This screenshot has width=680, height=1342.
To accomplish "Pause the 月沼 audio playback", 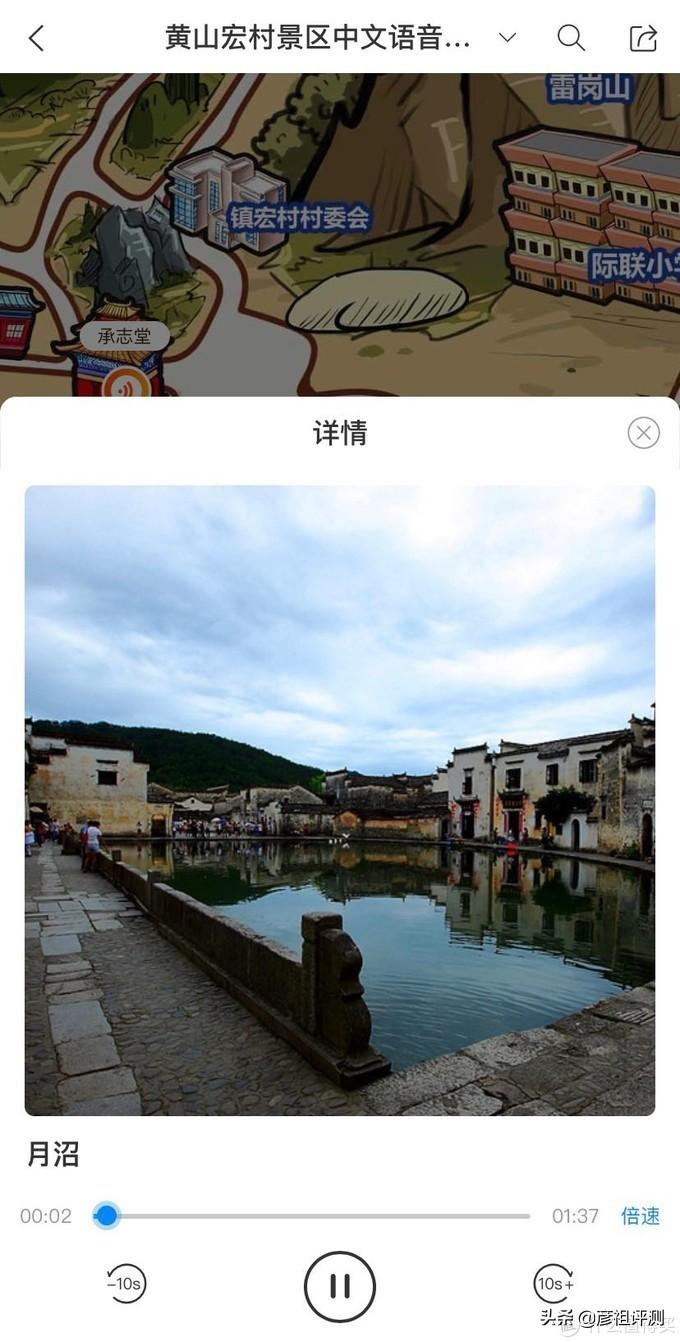I will (x=340, y=1286).
